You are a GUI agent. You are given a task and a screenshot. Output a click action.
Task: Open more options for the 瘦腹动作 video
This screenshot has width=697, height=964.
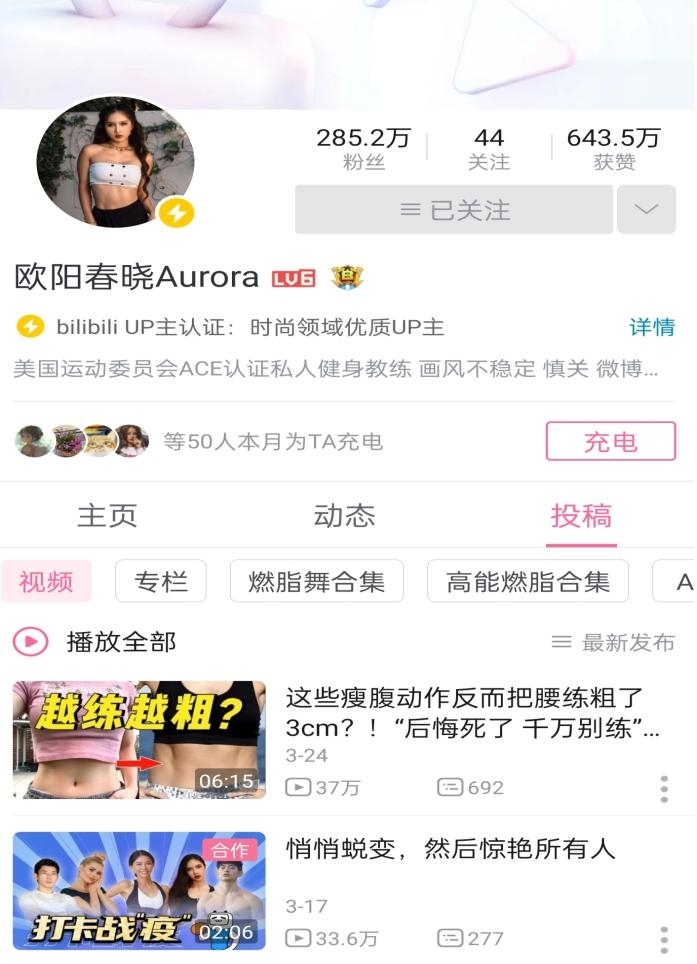point(664,789)
